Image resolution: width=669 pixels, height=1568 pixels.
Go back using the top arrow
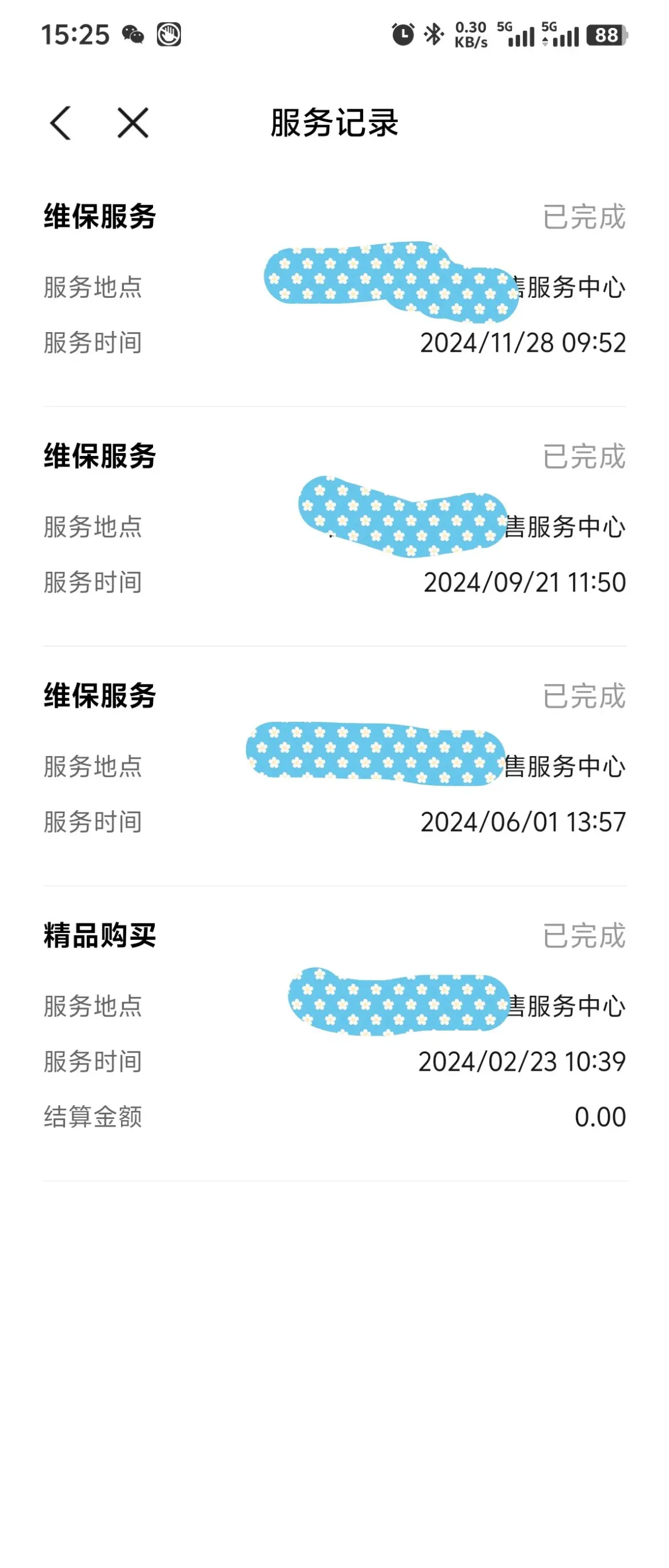click(x=61, y=123)
